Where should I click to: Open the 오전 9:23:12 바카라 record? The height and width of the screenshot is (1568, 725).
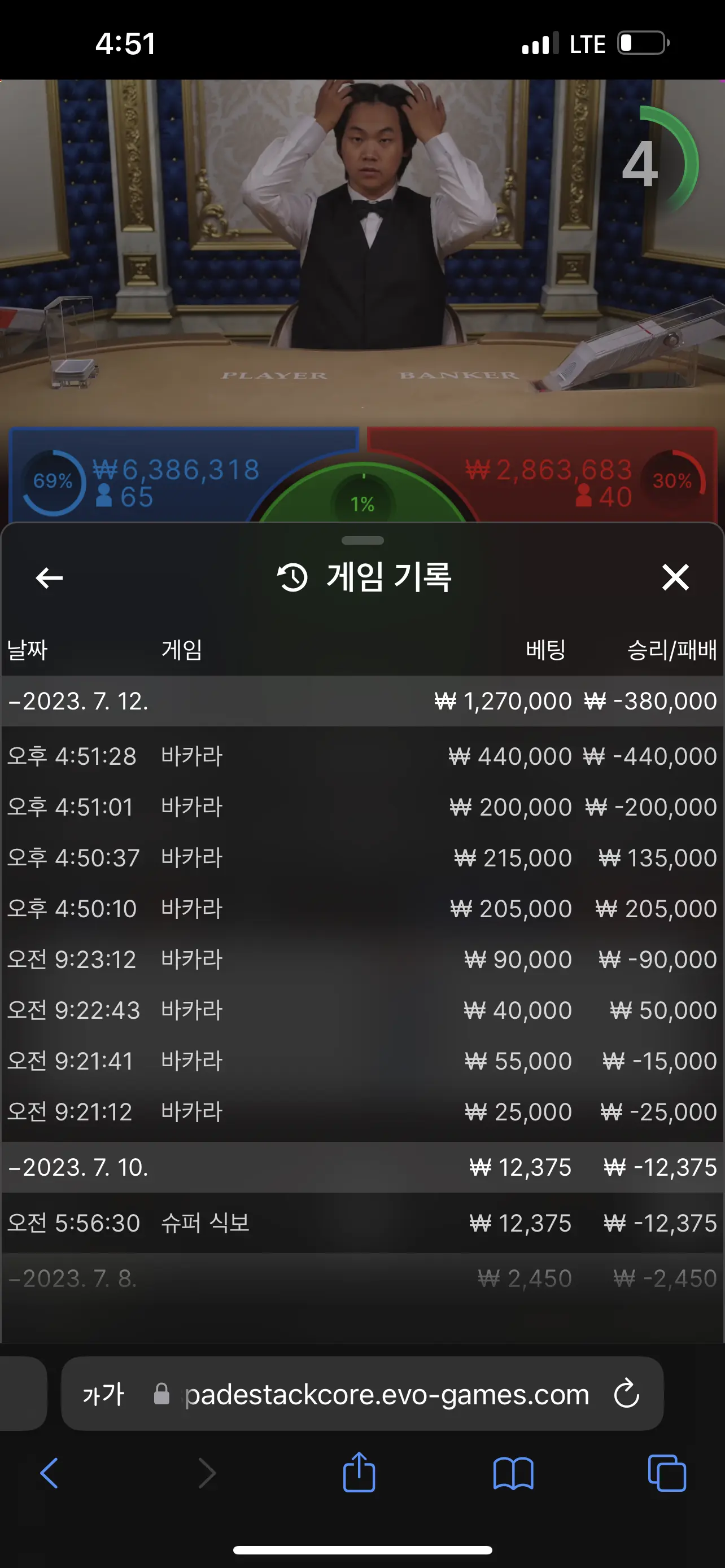coord(362,960)
